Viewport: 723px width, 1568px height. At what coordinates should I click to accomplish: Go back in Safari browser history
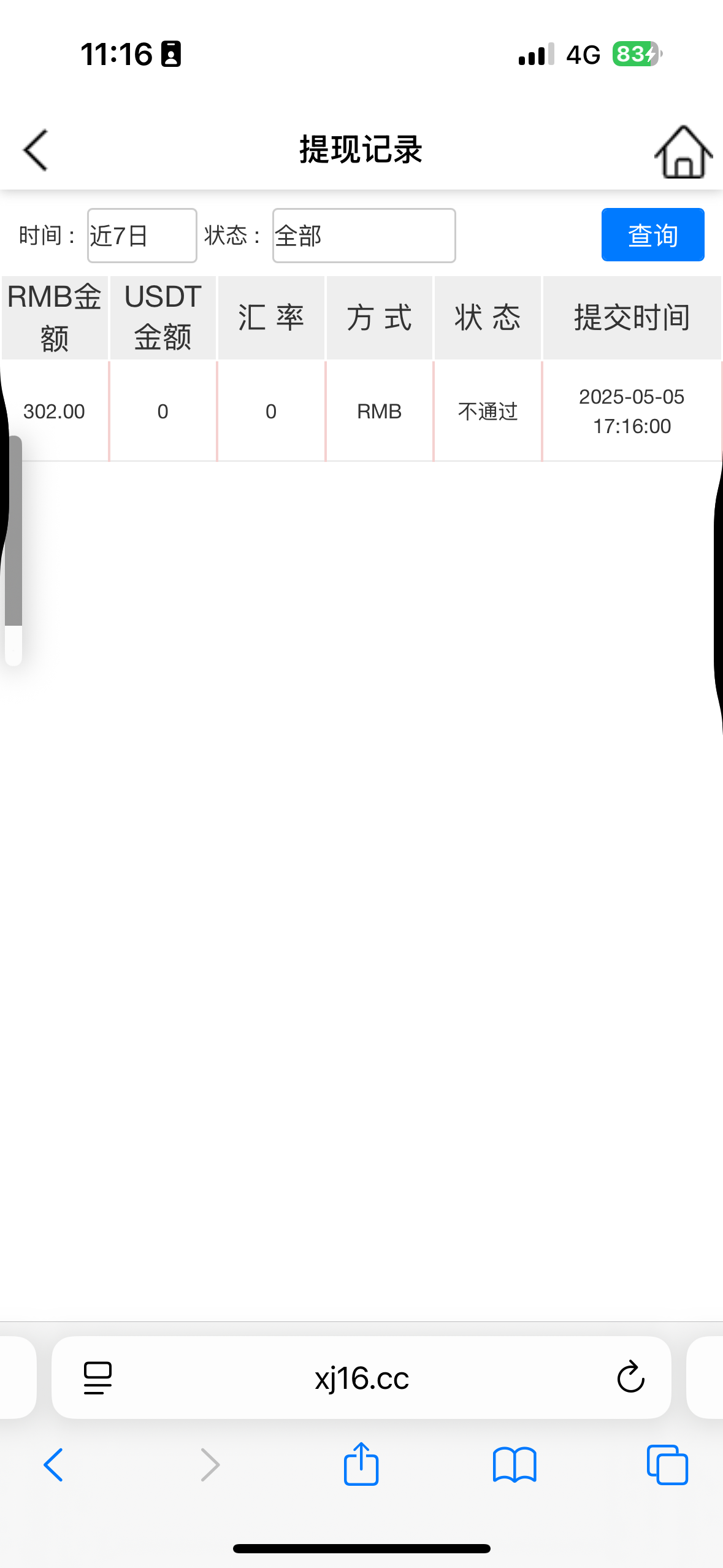(53, 1465)
